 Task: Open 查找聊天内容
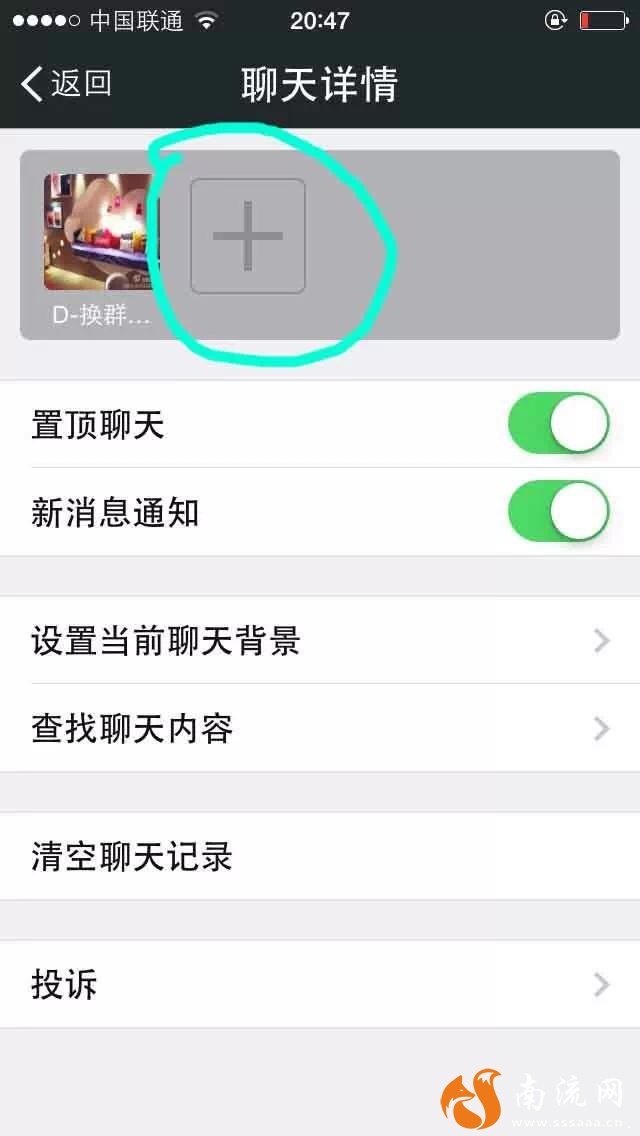[x=320, y=729]
